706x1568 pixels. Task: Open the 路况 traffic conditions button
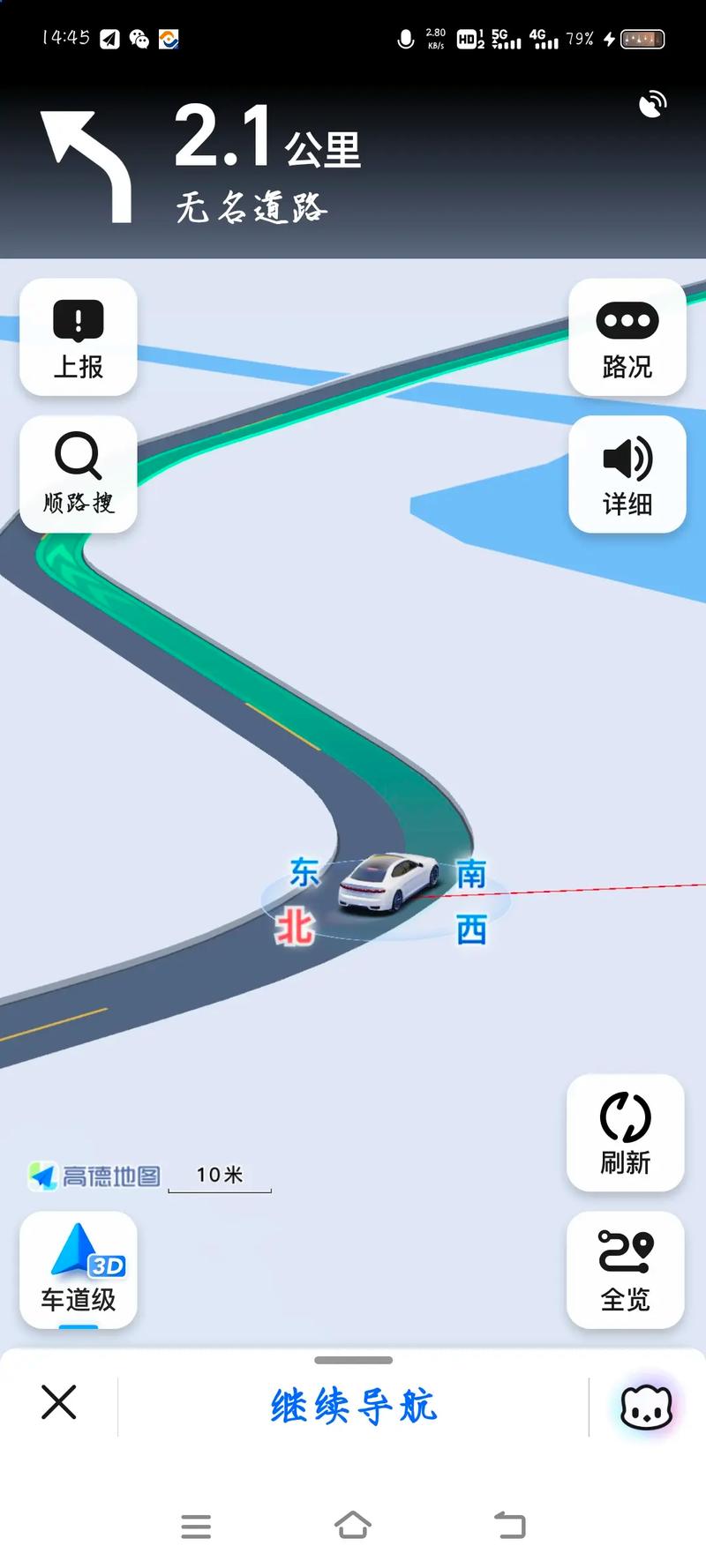pos(627,337)
